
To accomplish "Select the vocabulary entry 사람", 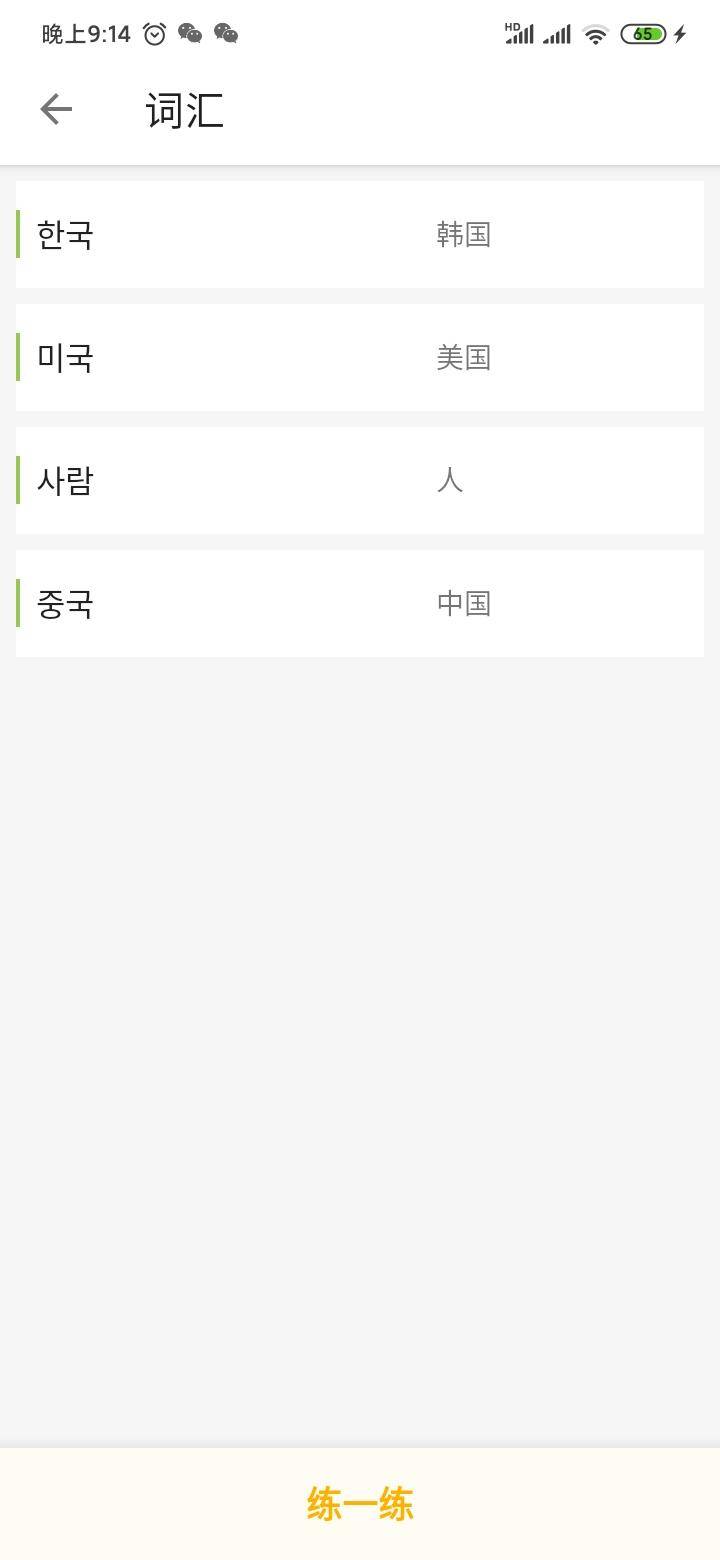I will pyautogui.click(x=65, y=480).
